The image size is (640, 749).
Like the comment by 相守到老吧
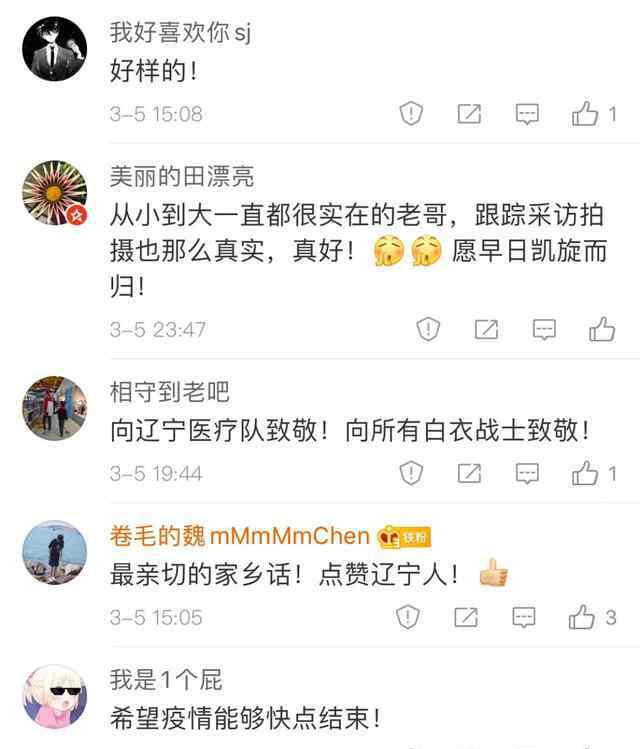tap(585, 474)
